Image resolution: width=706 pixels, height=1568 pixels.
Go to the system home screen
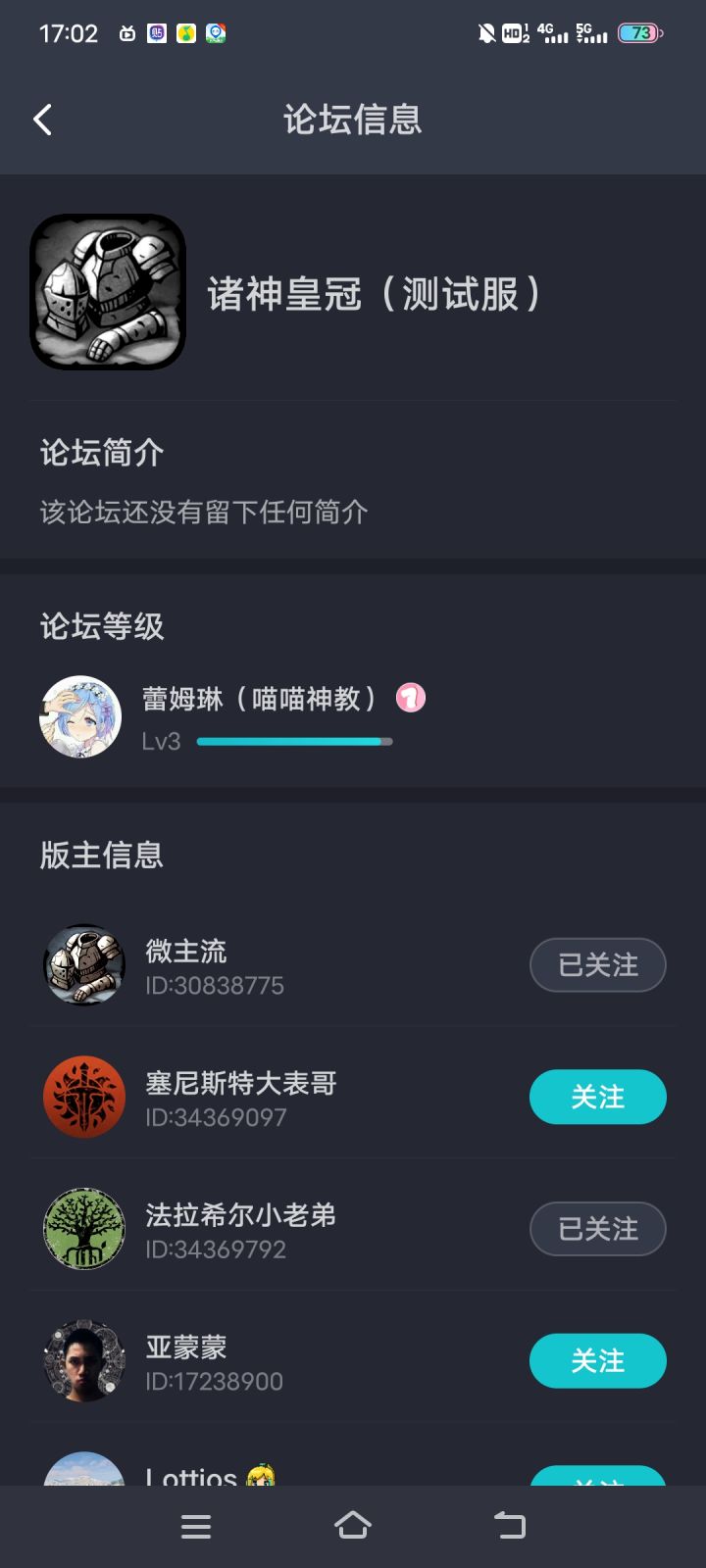tap(353, 1526)
